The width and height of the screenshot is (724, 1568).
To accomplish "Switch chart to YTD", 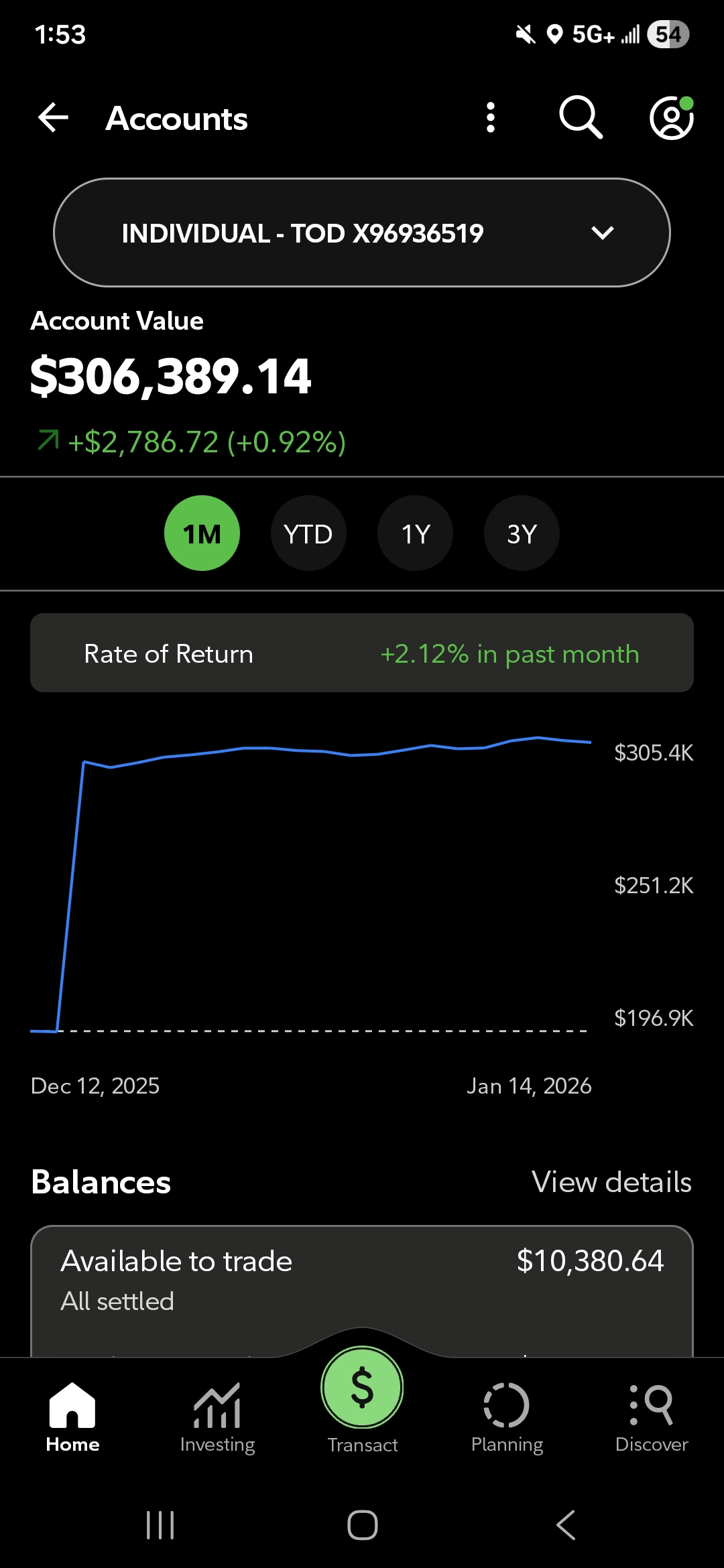I will (308, 533).
